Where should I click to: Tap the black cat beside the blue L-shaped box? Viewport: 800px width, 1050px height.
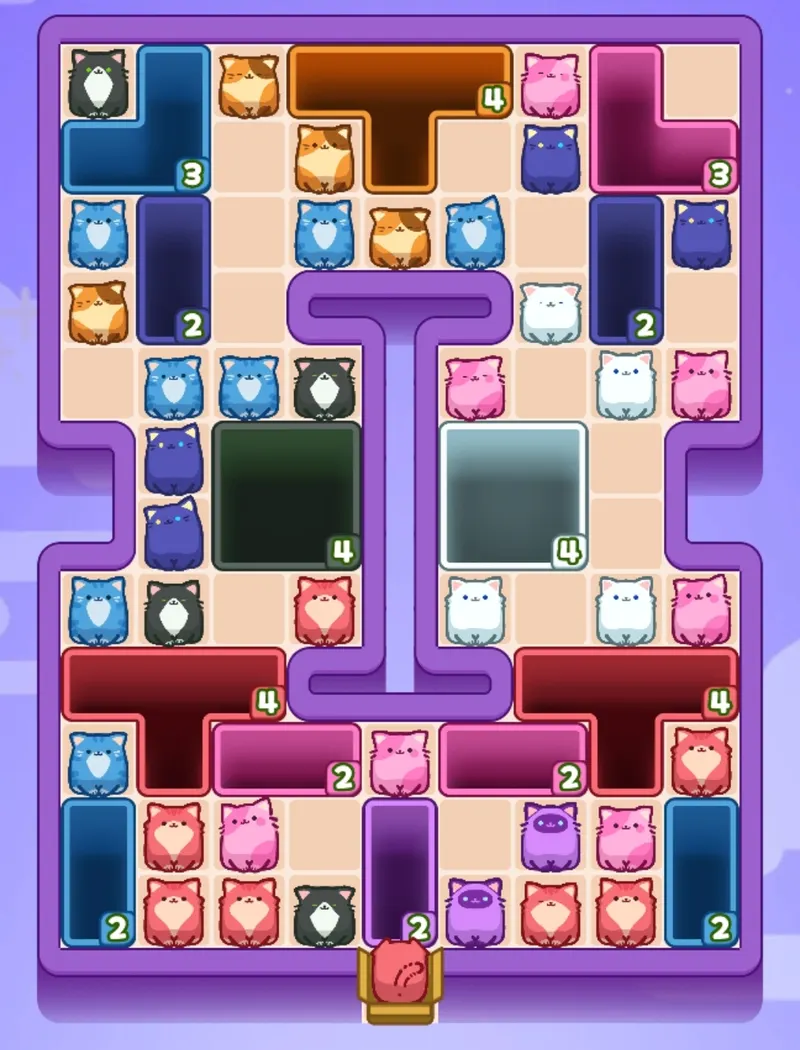coord(98,83)
